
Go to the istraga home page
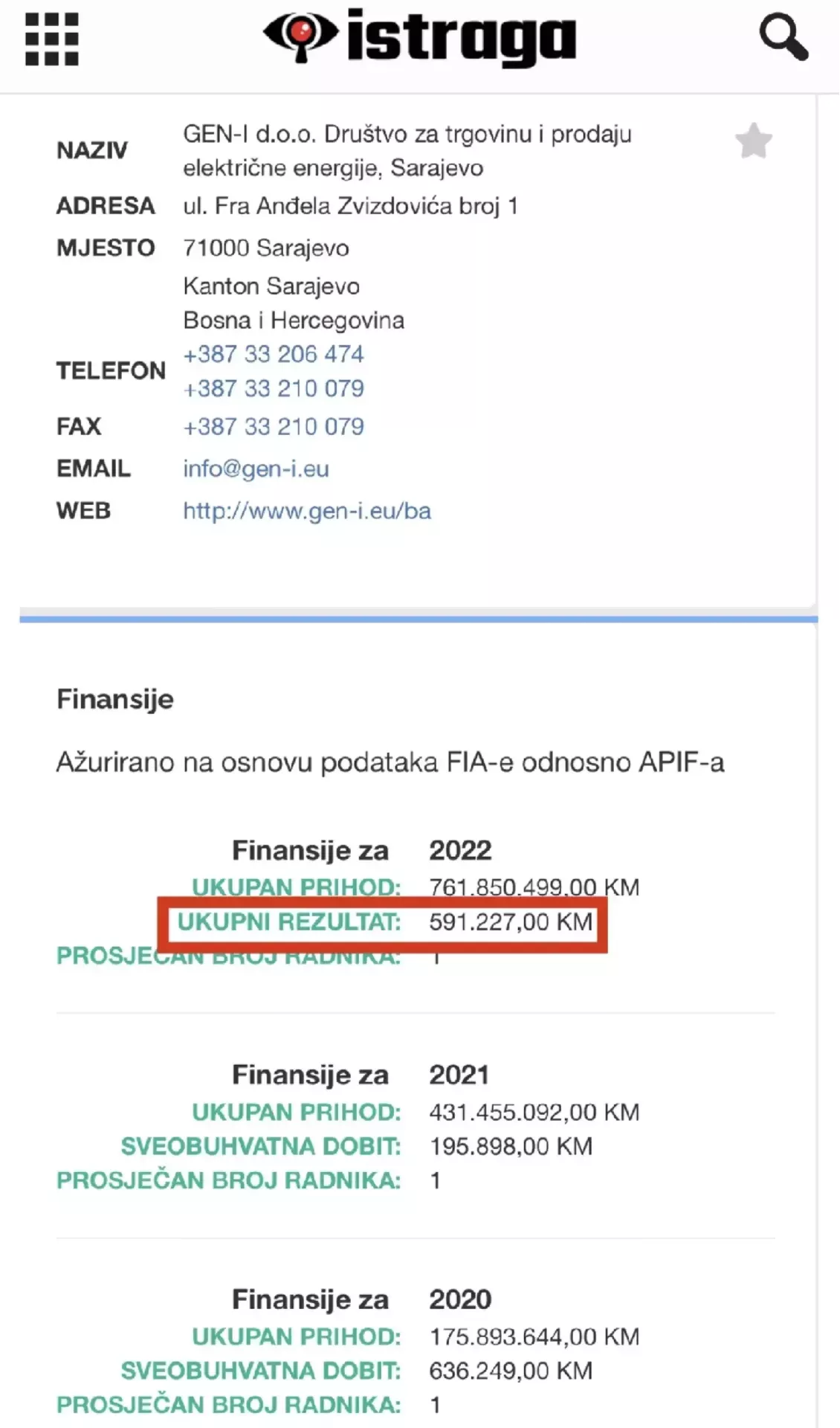[x=420, y=36]
